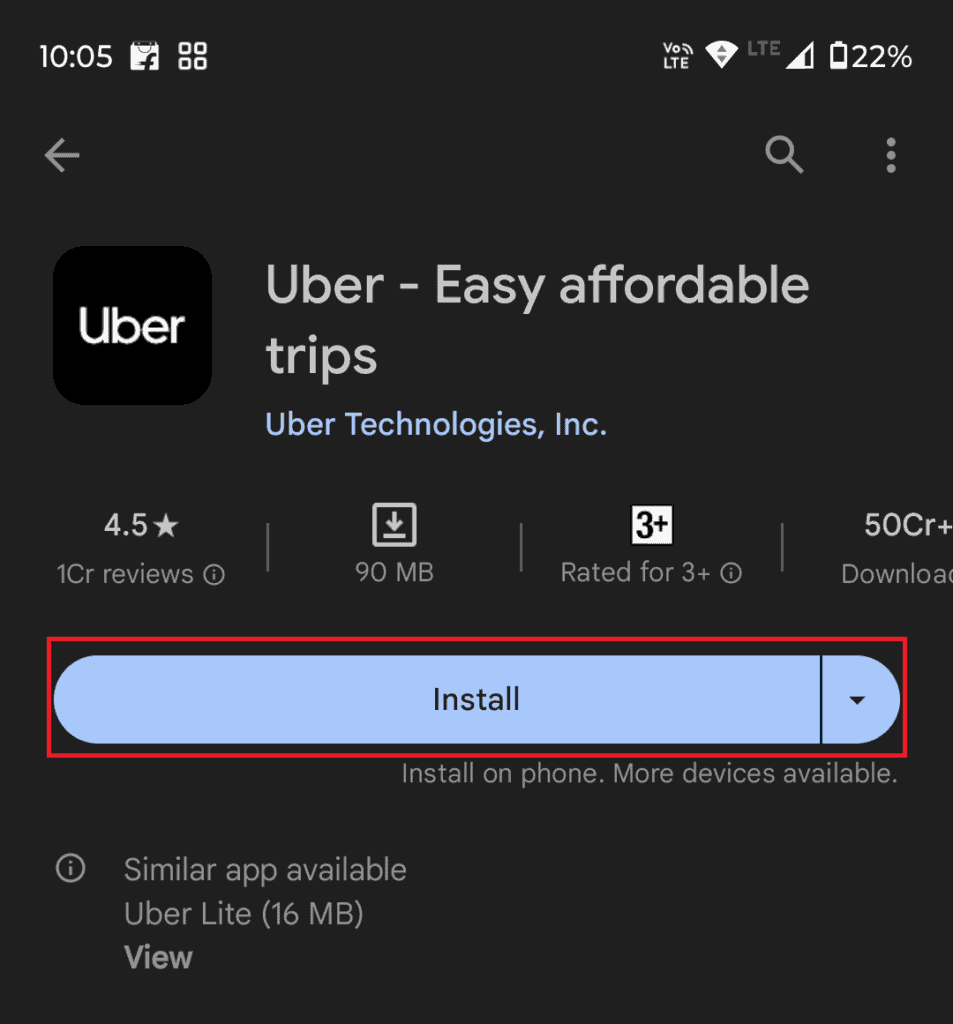Tap the app title Uber - Easy affordable trips
953x1024 pixels.
tap(537, 320)
